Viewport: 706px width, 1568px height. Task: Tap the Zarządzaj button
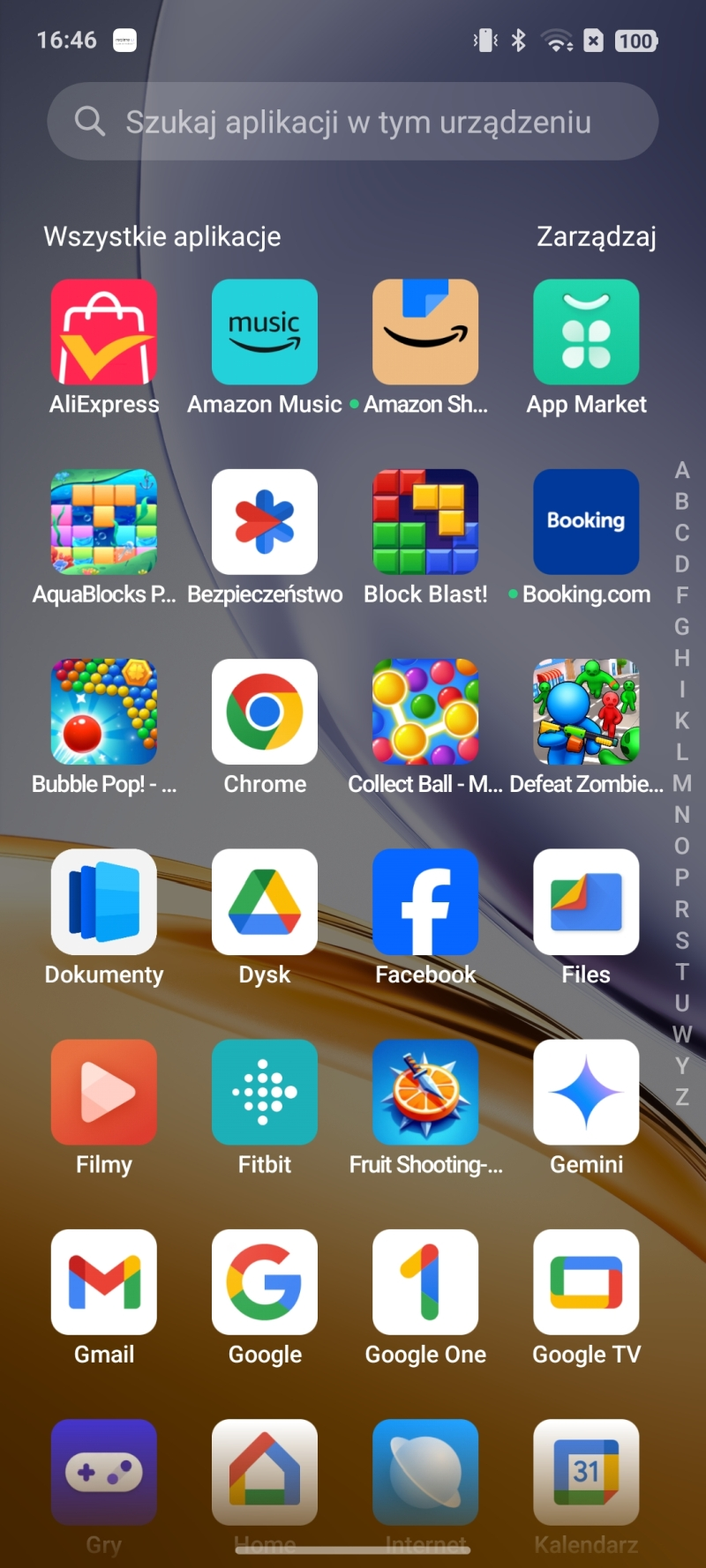[596, 236]
